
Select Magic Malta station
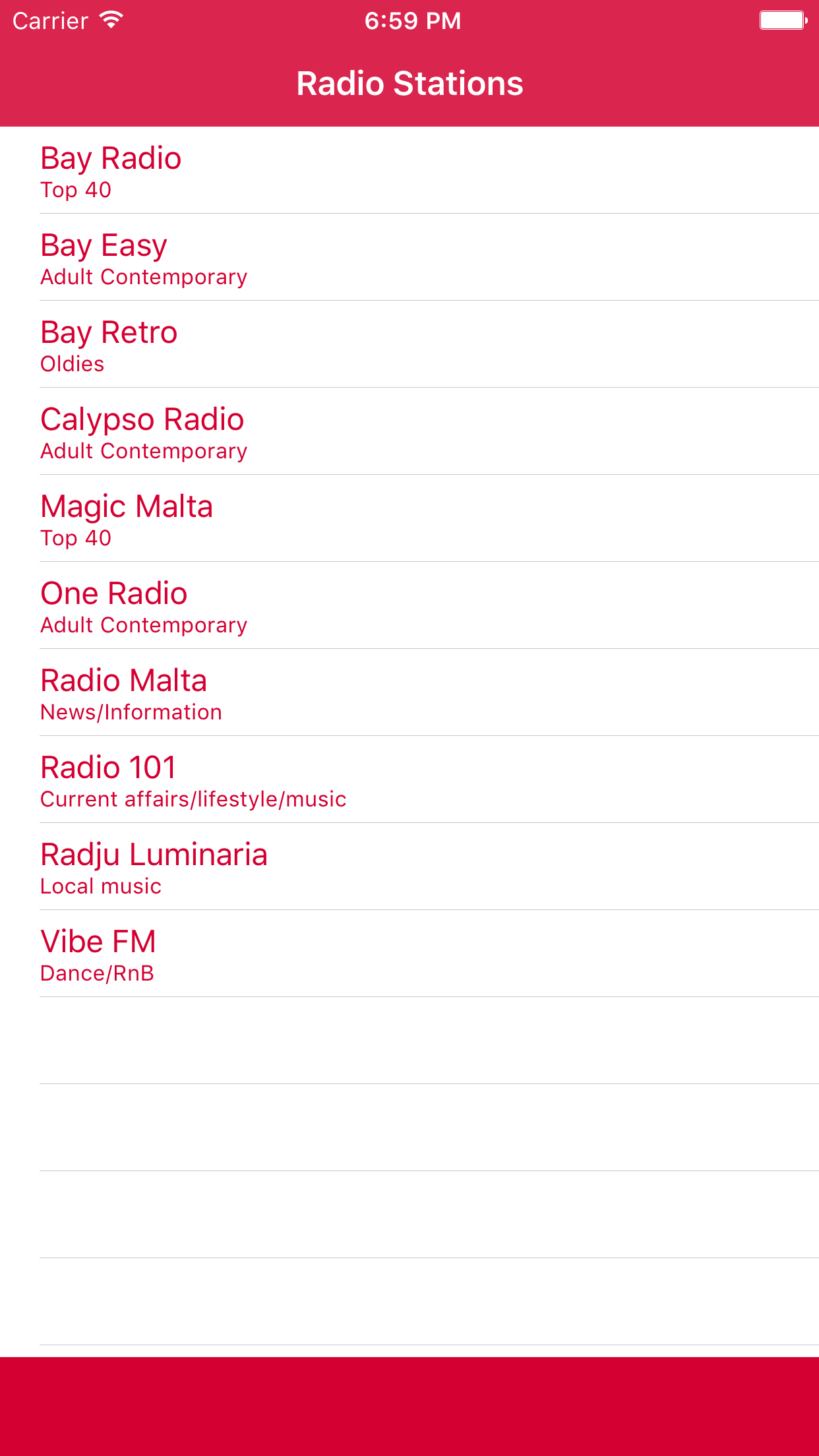click(127, 506)
